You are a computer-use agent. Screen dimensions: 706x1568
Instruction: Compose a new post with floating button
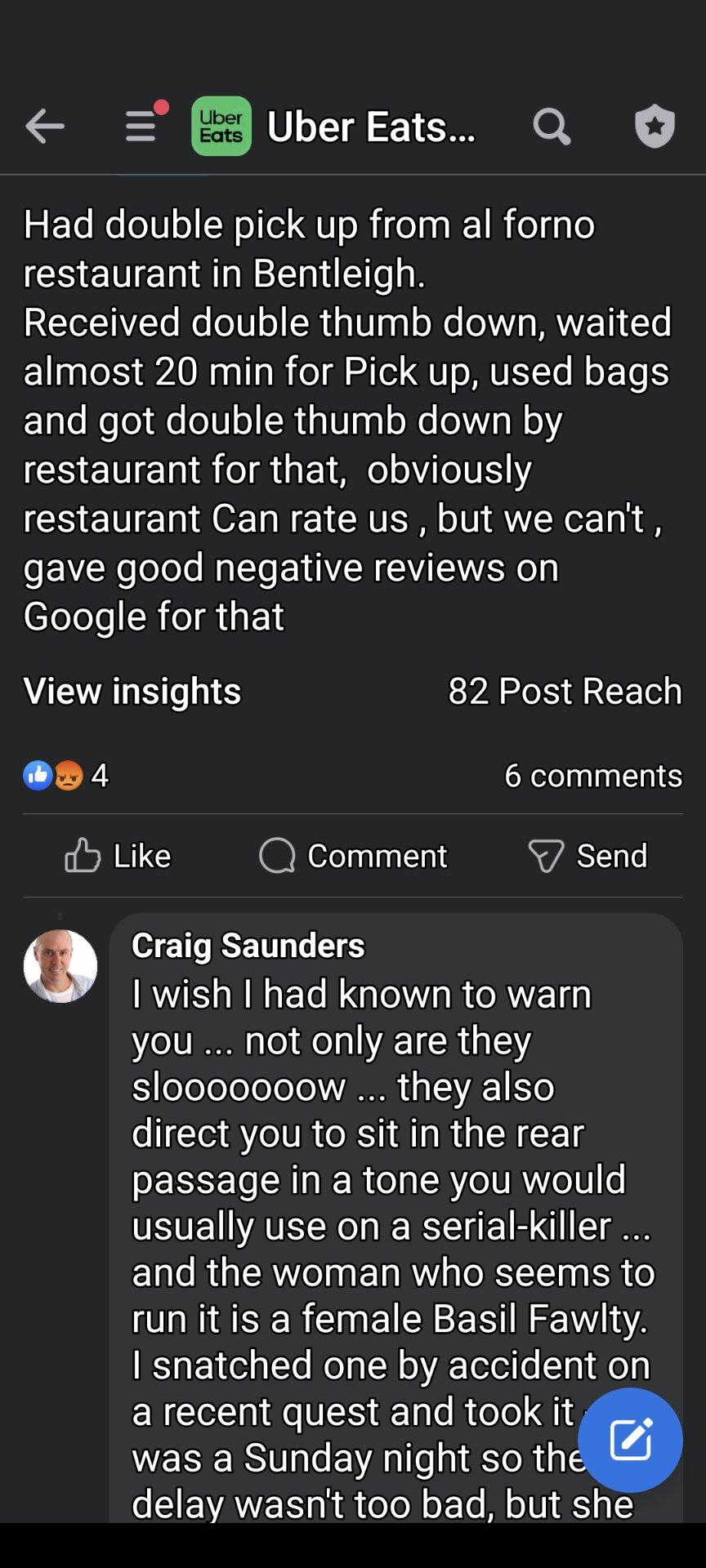pyautogui.click(x=629, y=1440)
